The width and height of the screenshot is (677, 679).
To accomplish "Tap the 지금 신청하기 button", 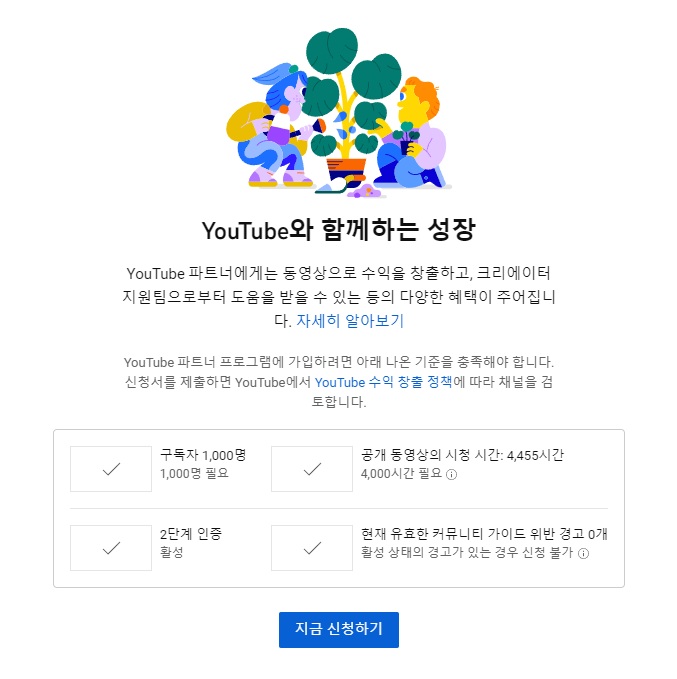I will pos(338,629).
